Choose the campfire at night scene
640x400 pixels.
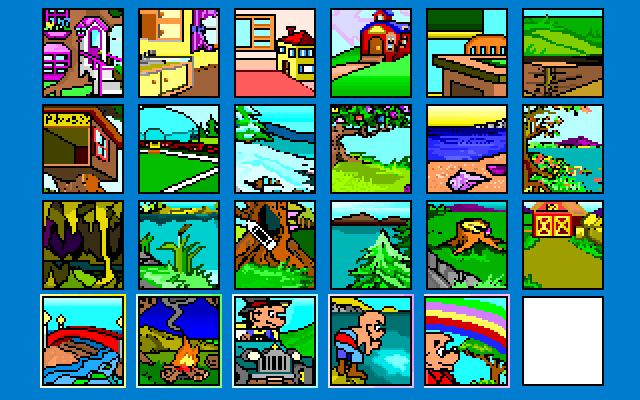tap(179, 339)
